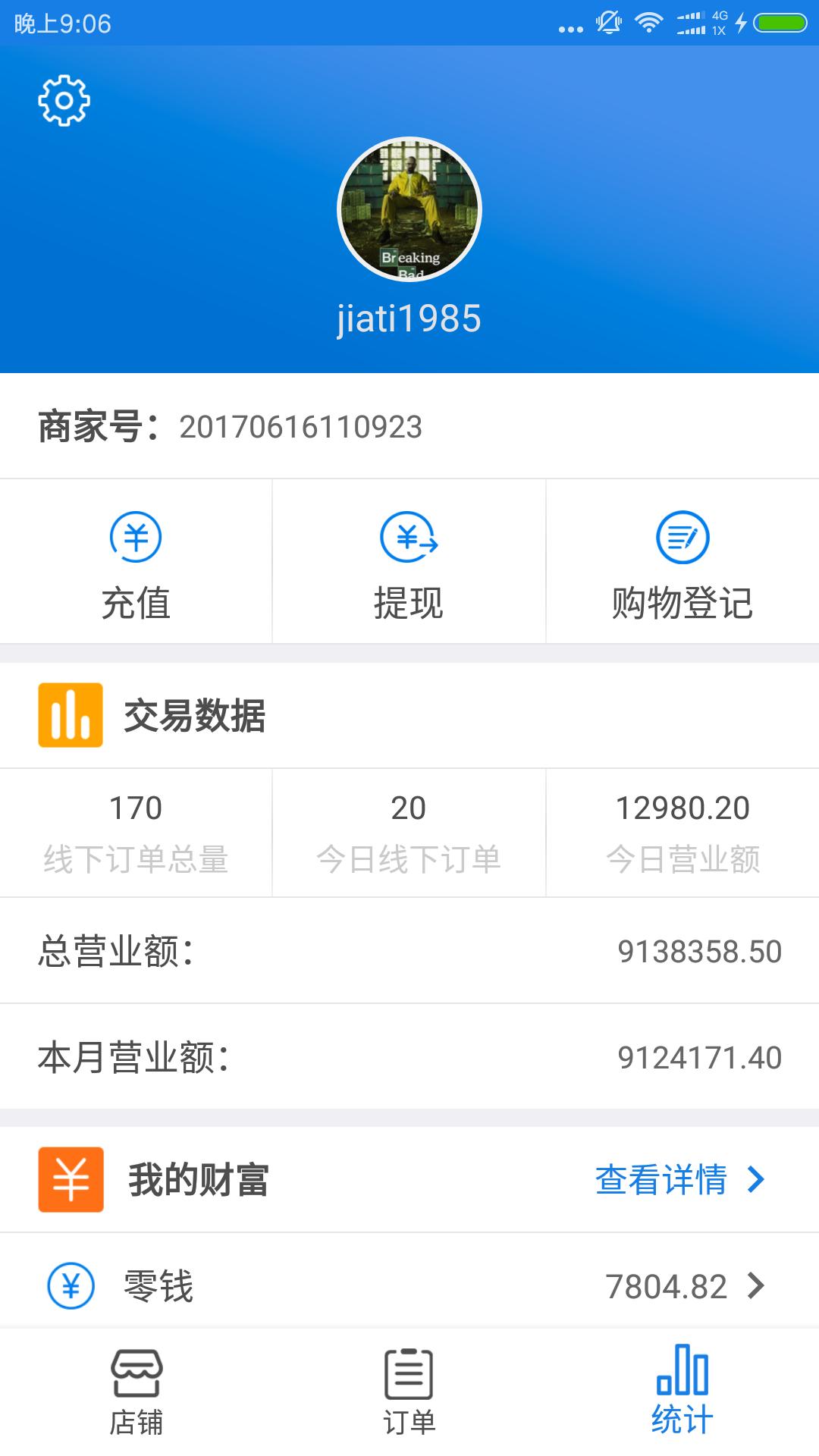Click the 查看详情 link
Viewport: 819px width, 1456px height.
[661, 1178]
